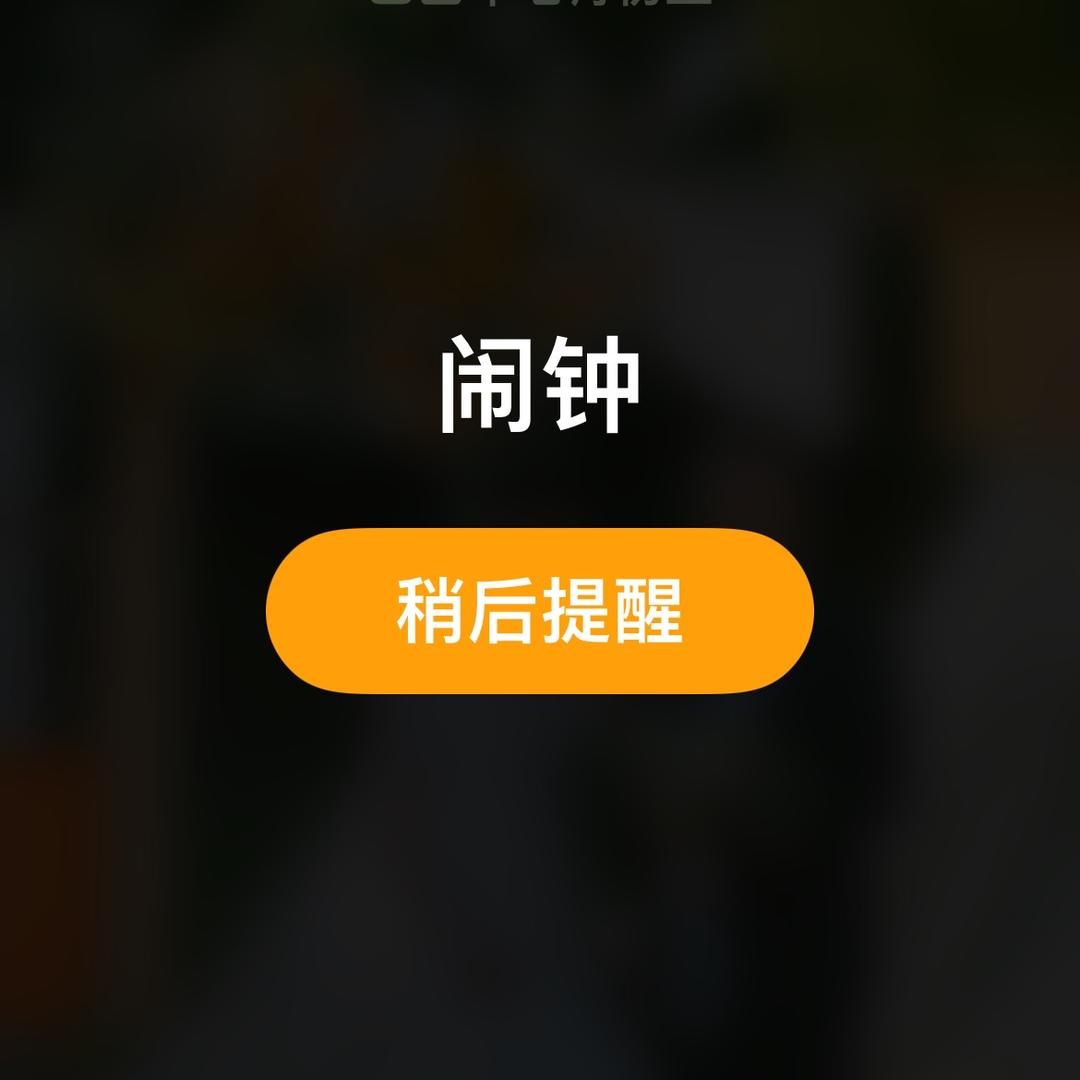1080x1080 pixels.
Task: Snooze the alarm with 稍后提醒
Action: tap(540, 611)
